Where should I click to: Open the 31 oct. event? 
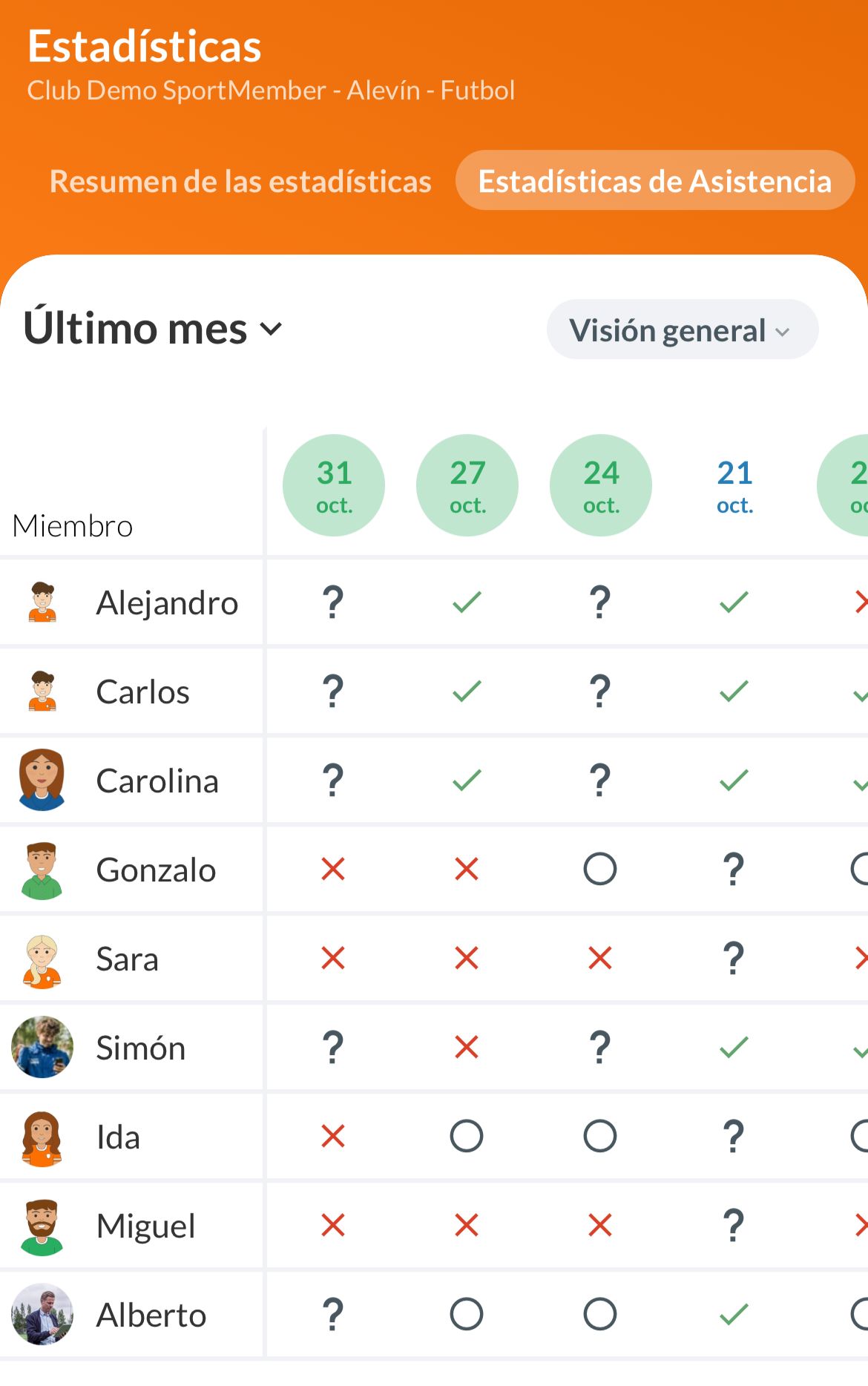coord(334,485)
